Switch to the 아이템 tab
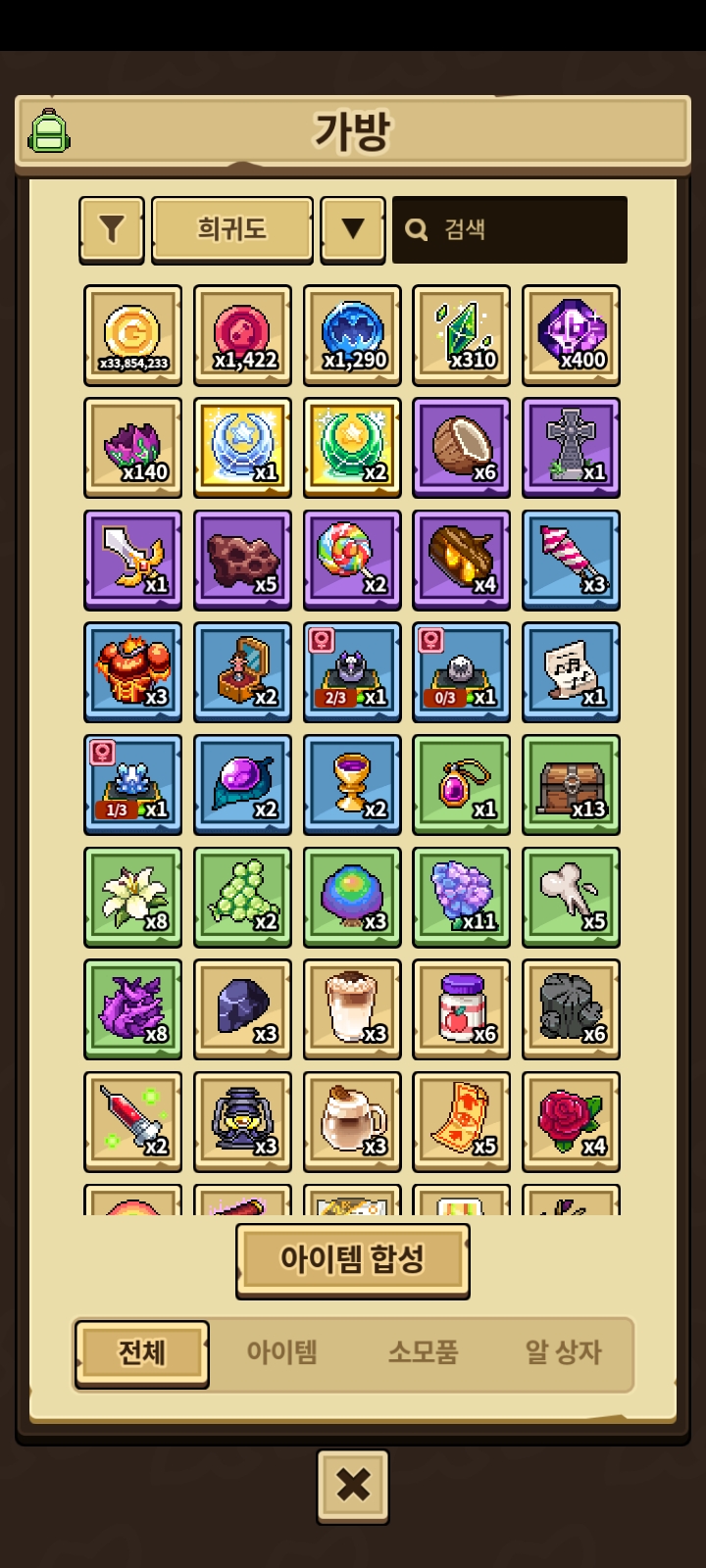The height and width of the screenshot is (1568, 706). pos(281,1353)
